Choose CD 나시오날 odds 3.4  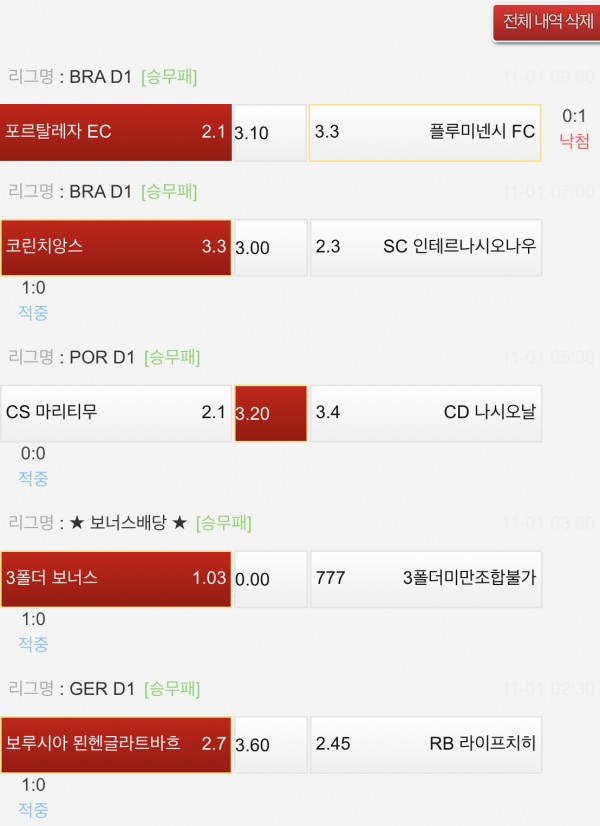tap(425, 413)
